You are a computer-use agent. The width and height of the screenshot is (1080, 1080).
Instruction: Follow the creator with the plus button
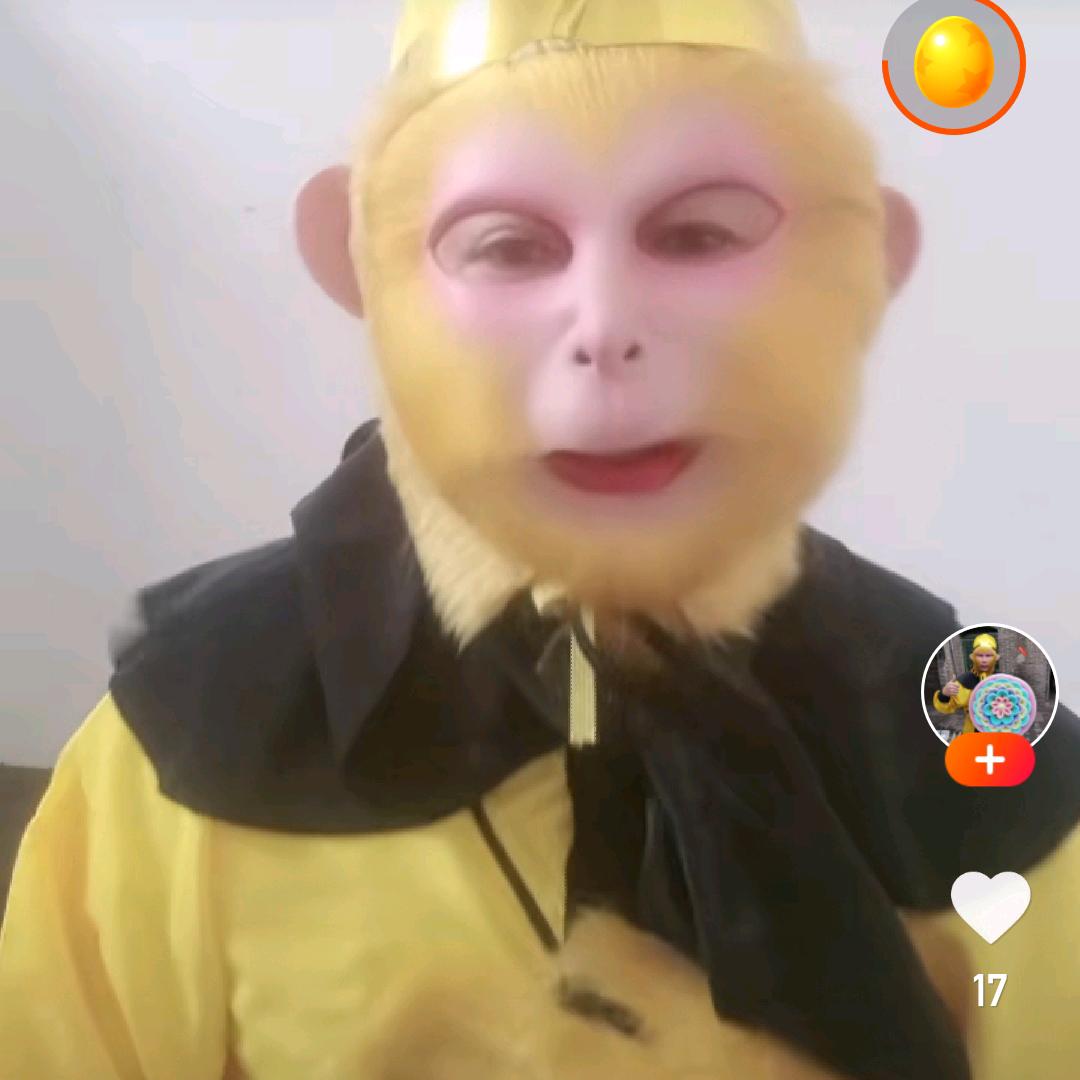(x=990, y=760)
